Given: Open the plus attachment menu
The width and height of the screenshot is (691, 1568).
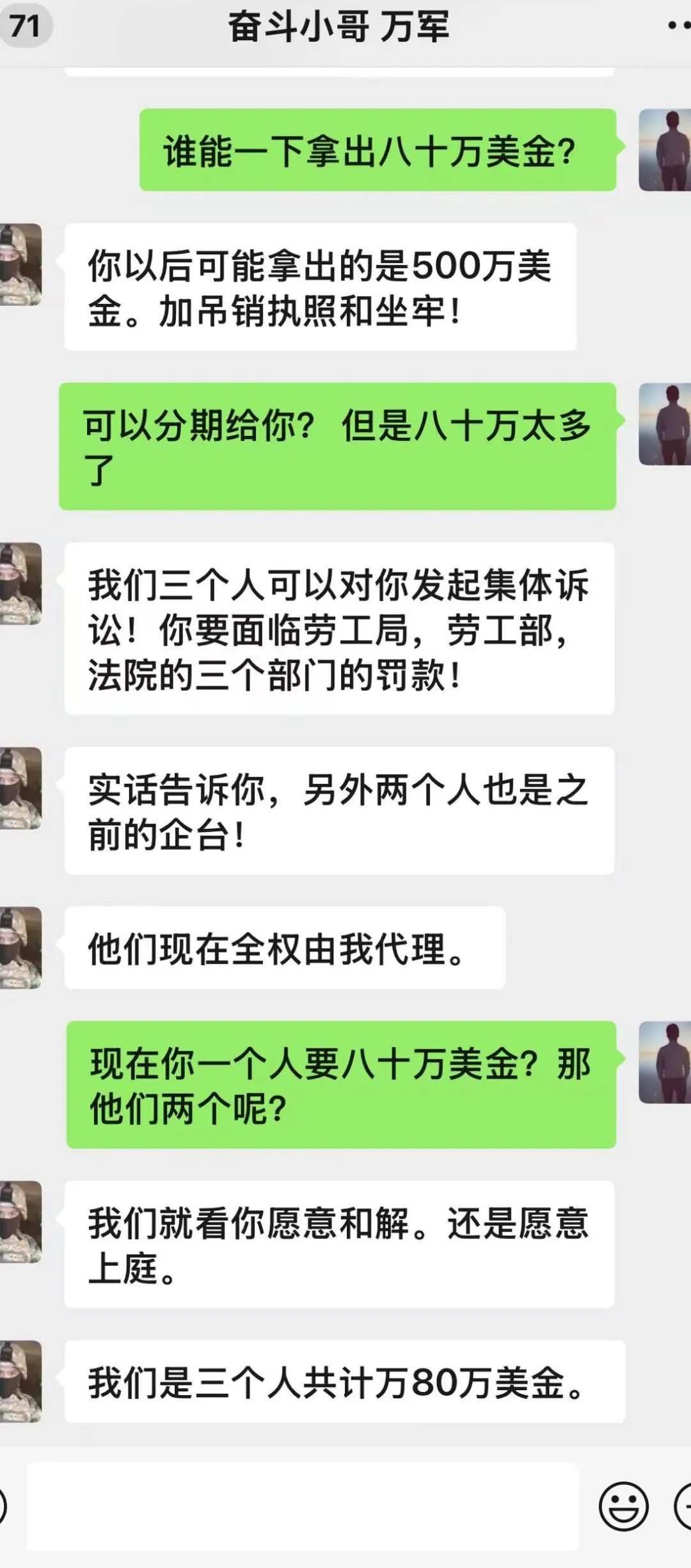Looking at the screenshot, I should (x=683, y=1507).
